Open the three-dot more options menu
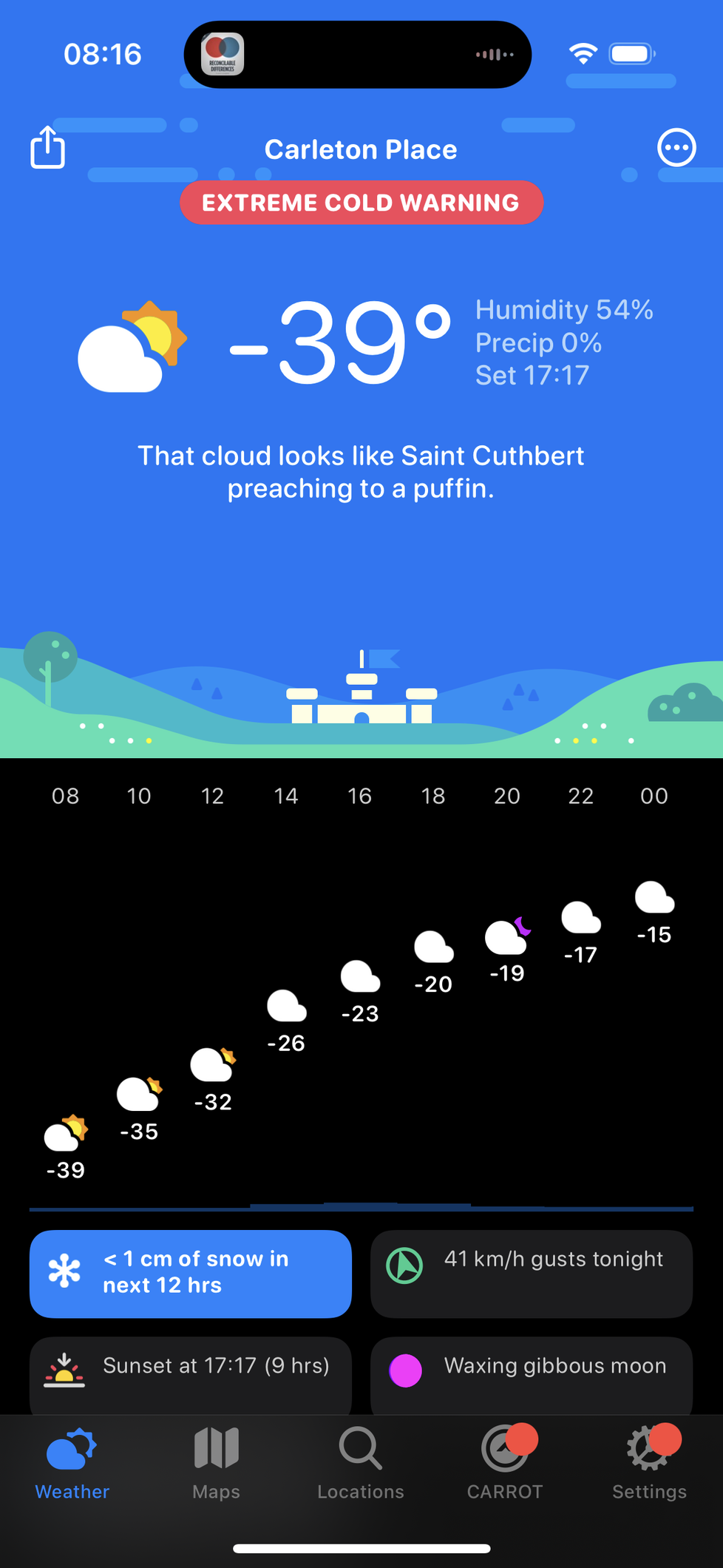 (x=676, y=148)
